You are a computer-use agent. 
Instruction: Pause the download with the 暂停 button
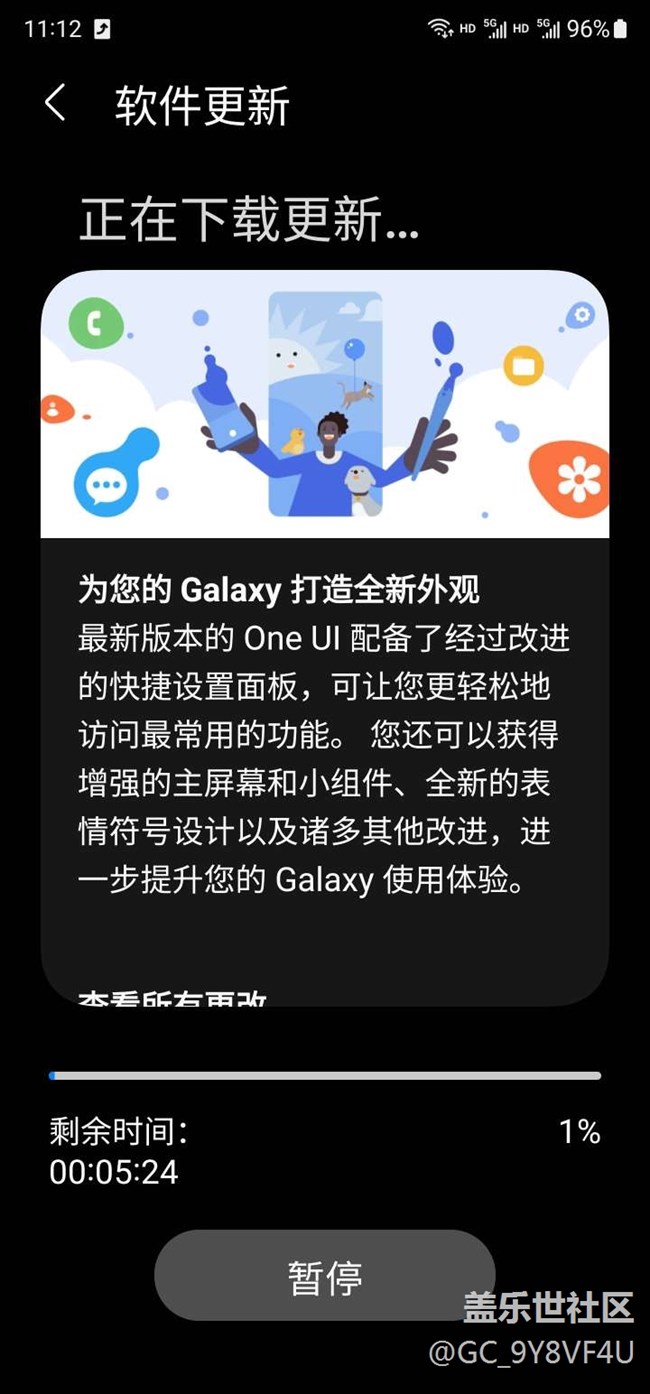click(325, 1276)
